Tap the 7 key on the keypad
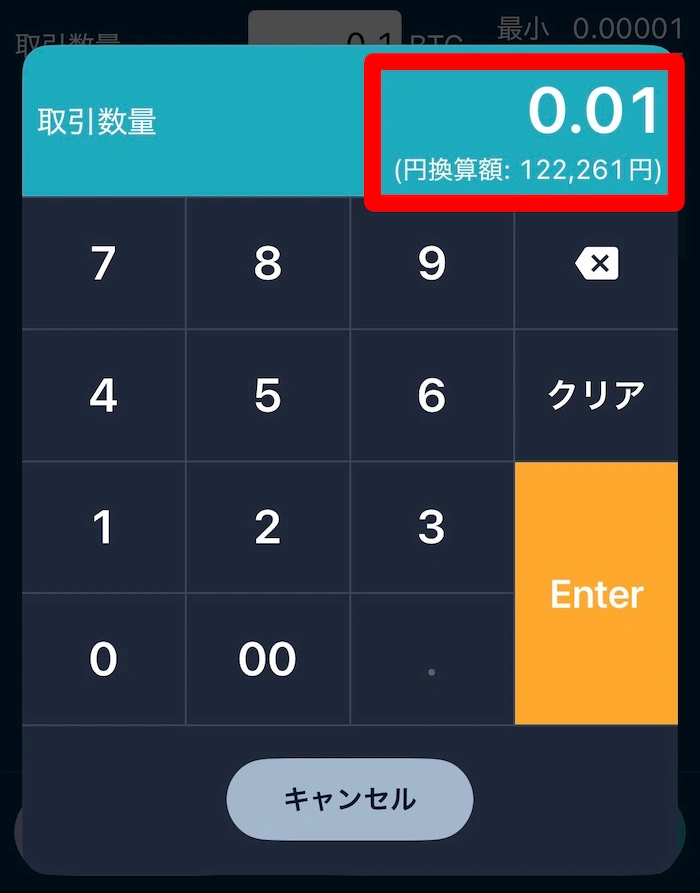Image resolution: width=700 pixels, height=893 pixels. coord(103,264)
